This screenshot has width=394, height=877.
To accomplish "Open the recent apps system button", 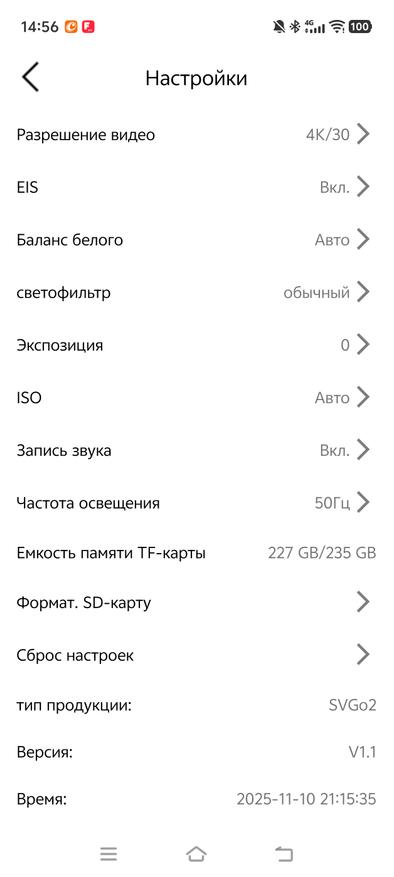I will [109, 854].
